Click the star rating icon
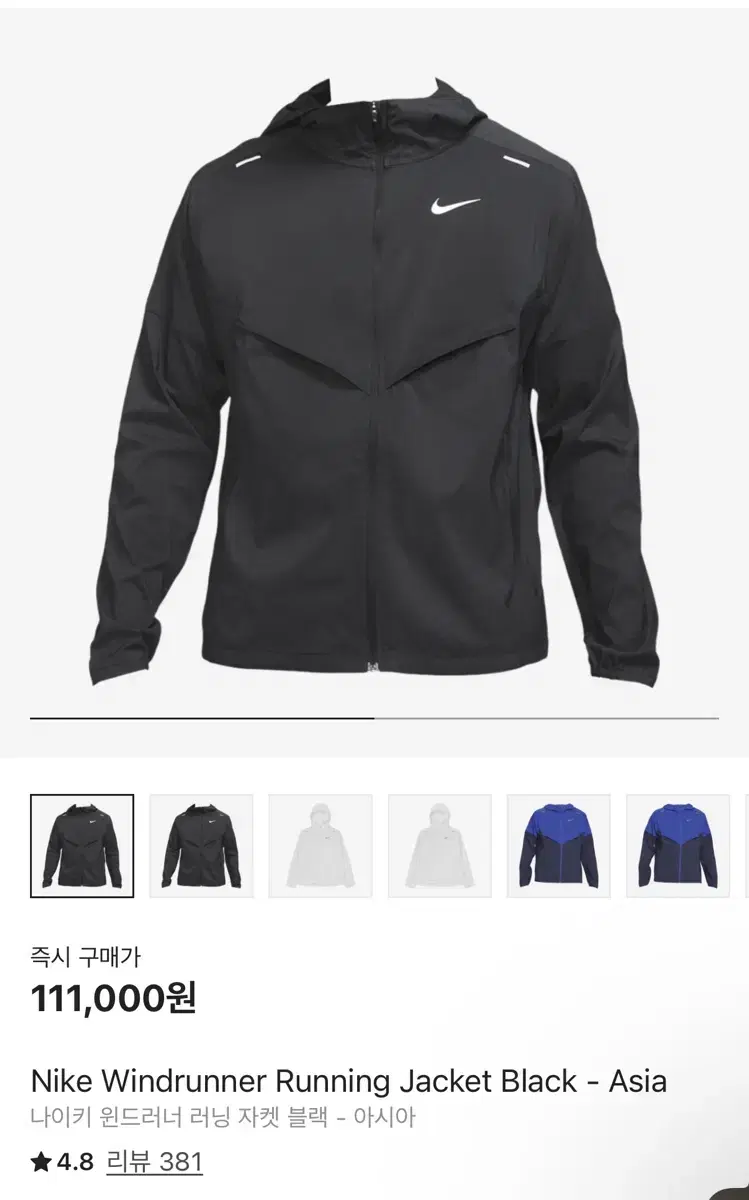The width and height of the screenshot is (749, 1200). coord(42,1163)
